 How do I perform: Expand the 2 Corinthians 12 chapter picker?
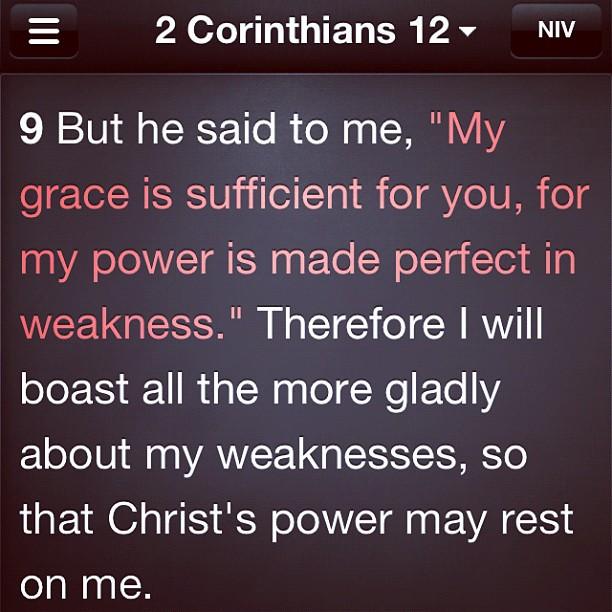coord(315,31)
